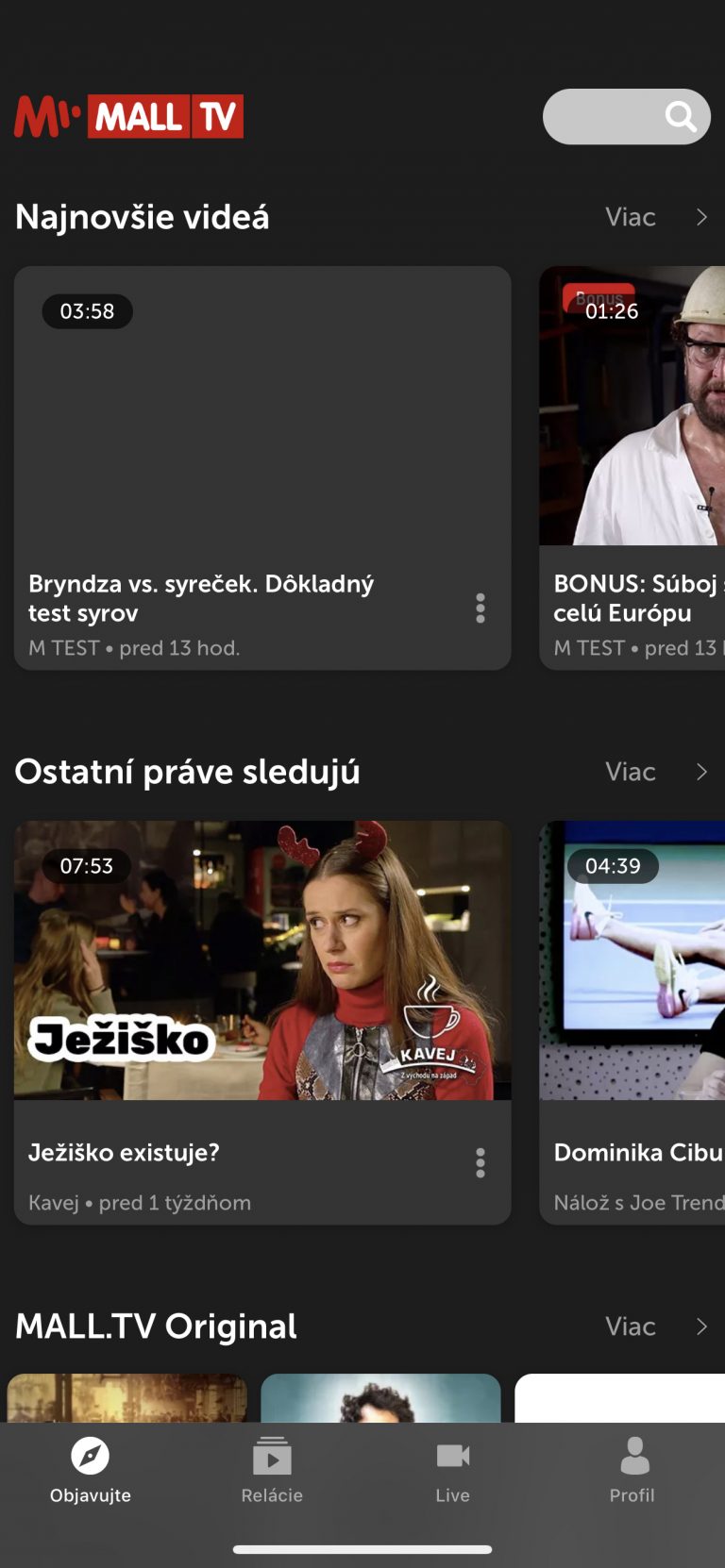
Task: Select the Objavujte tab
Action: pyautogui.click(x=91, y=1470)
